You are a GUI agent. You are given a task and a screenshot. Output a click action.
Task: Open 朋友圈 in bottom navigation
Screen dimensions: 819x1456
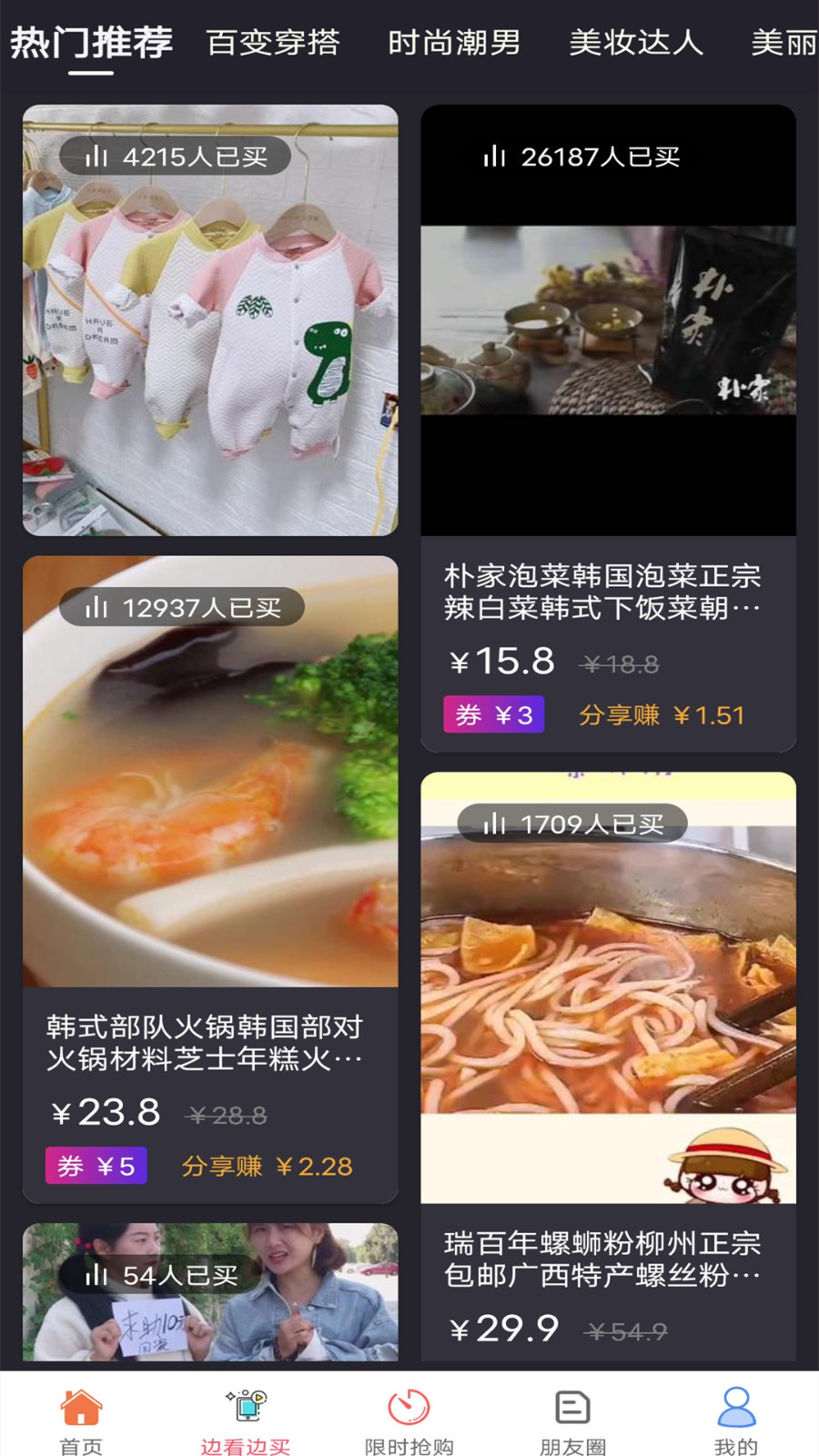pyautogui.click(x=572, y=1421)
